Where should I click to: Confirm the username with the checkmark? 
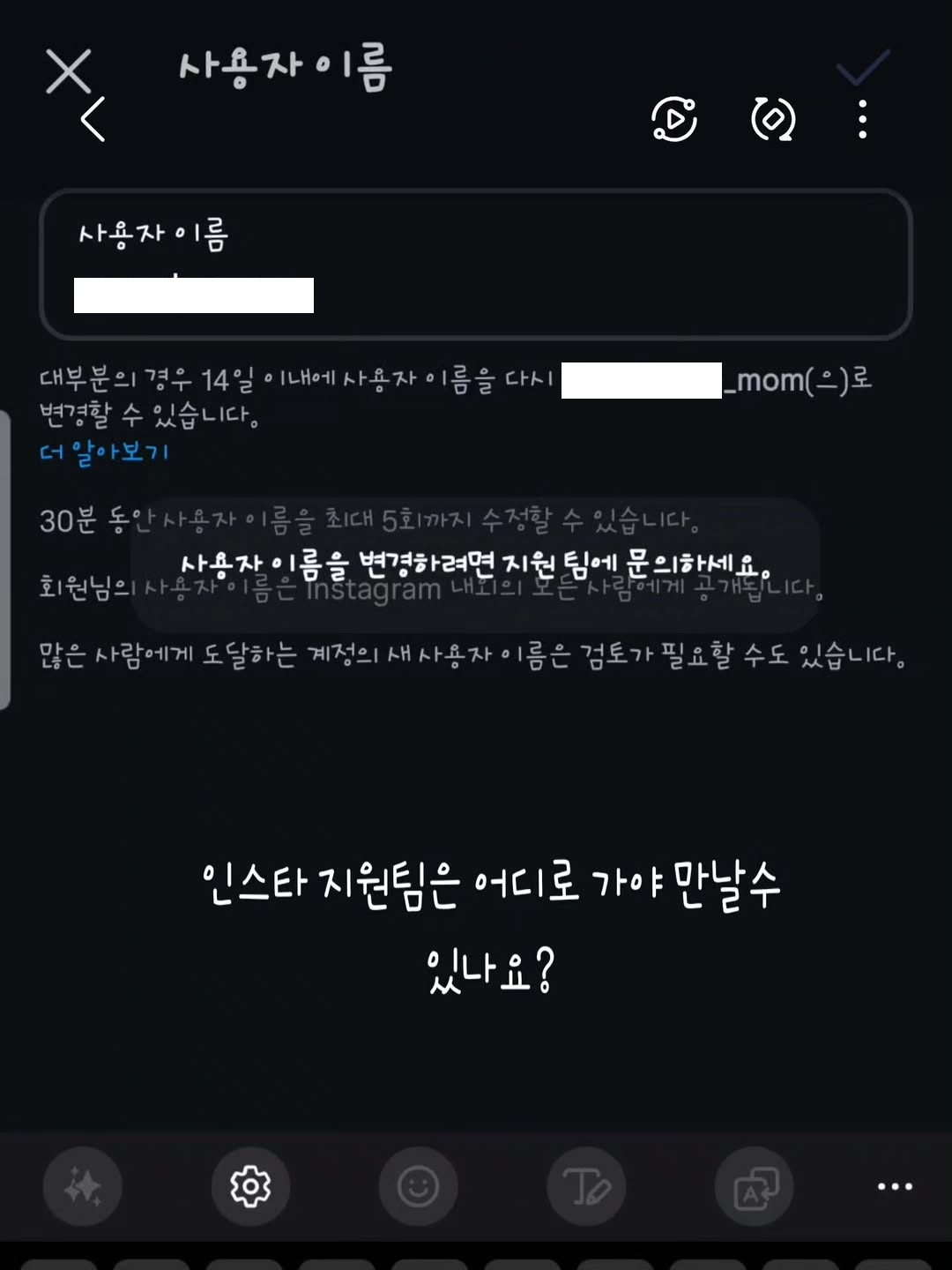(x=862, y=68)
